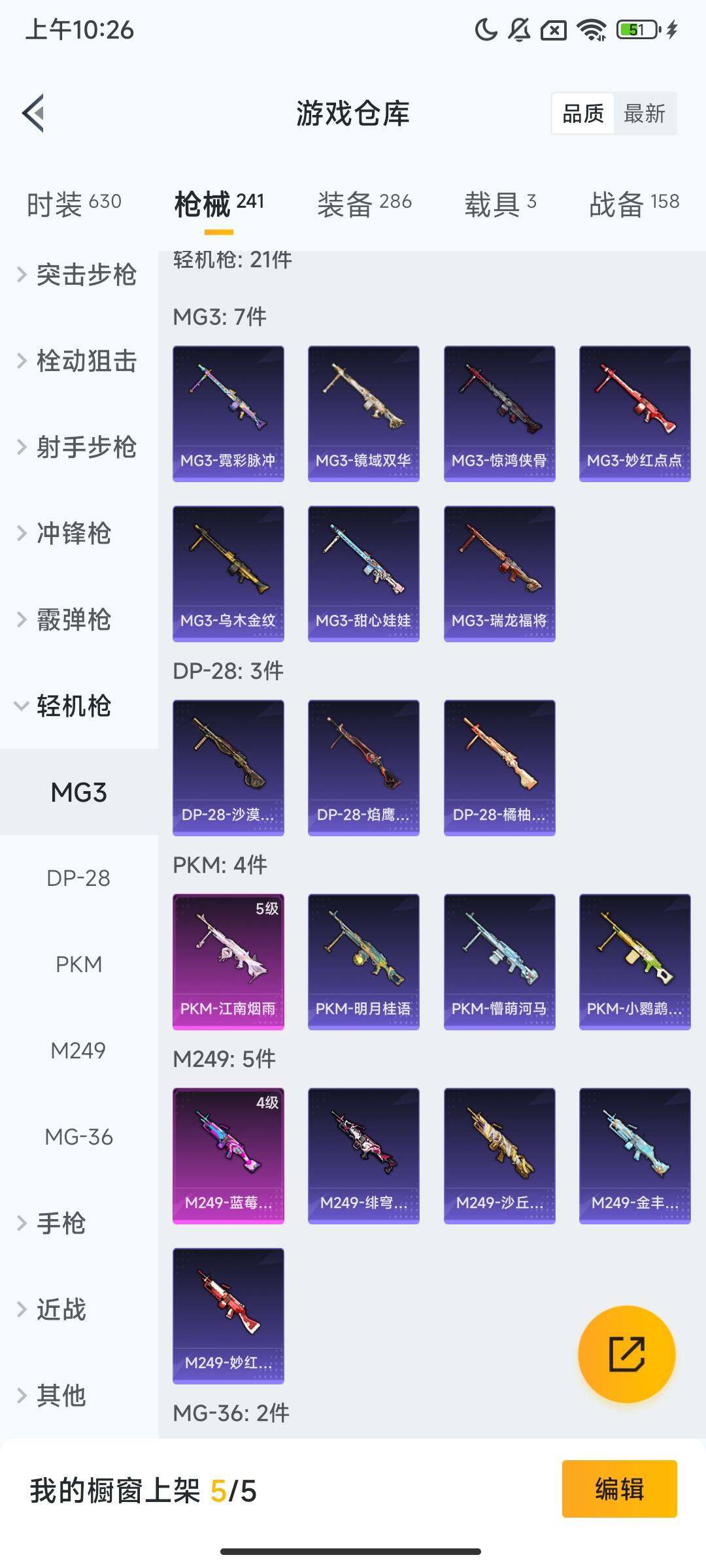The image size is (706, 1568).
Task: Expand the 突击步枪 category
Action: (78, 274)
